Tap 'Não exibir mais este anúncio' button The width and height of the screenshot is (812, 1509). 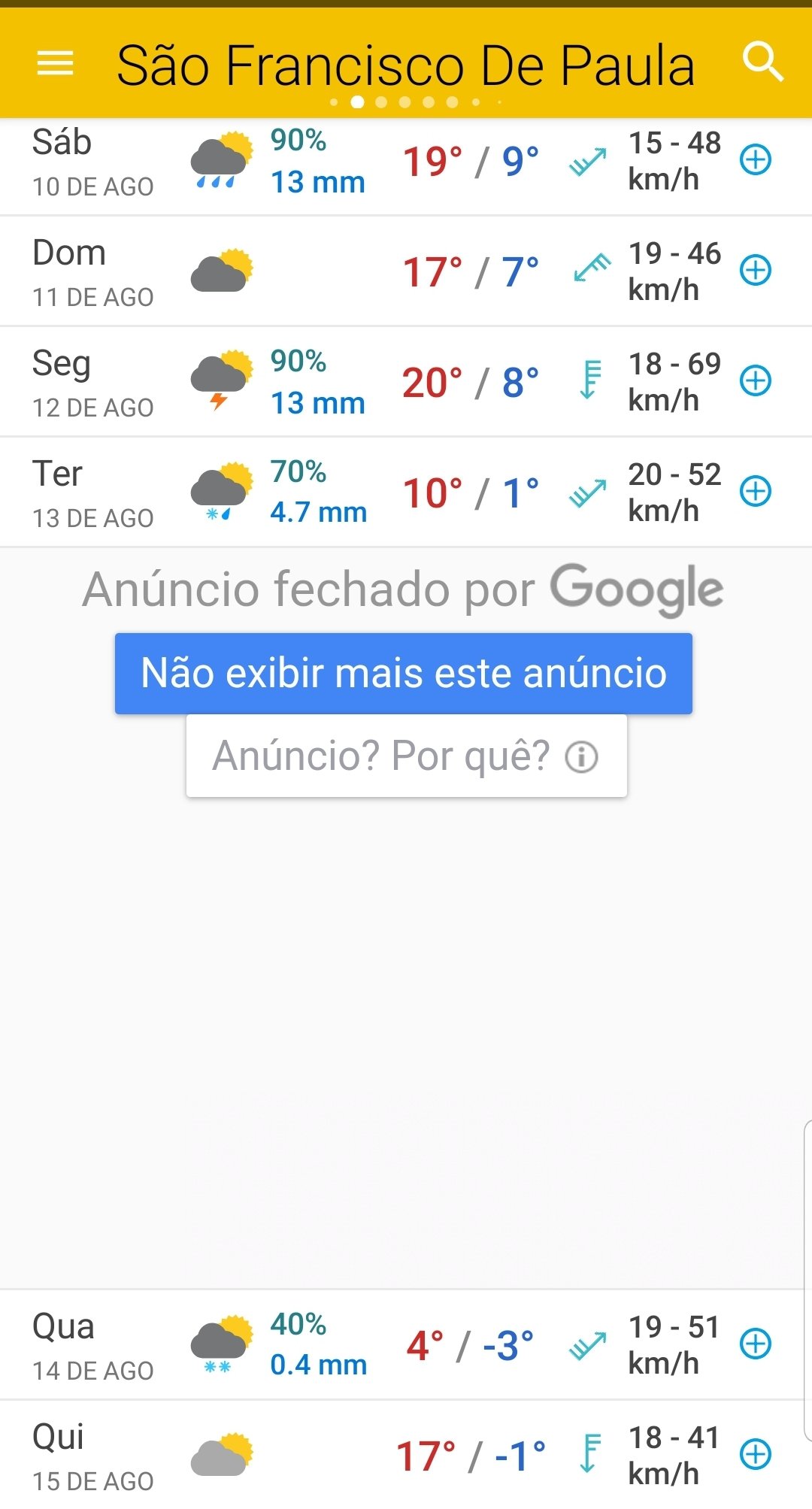404,673
